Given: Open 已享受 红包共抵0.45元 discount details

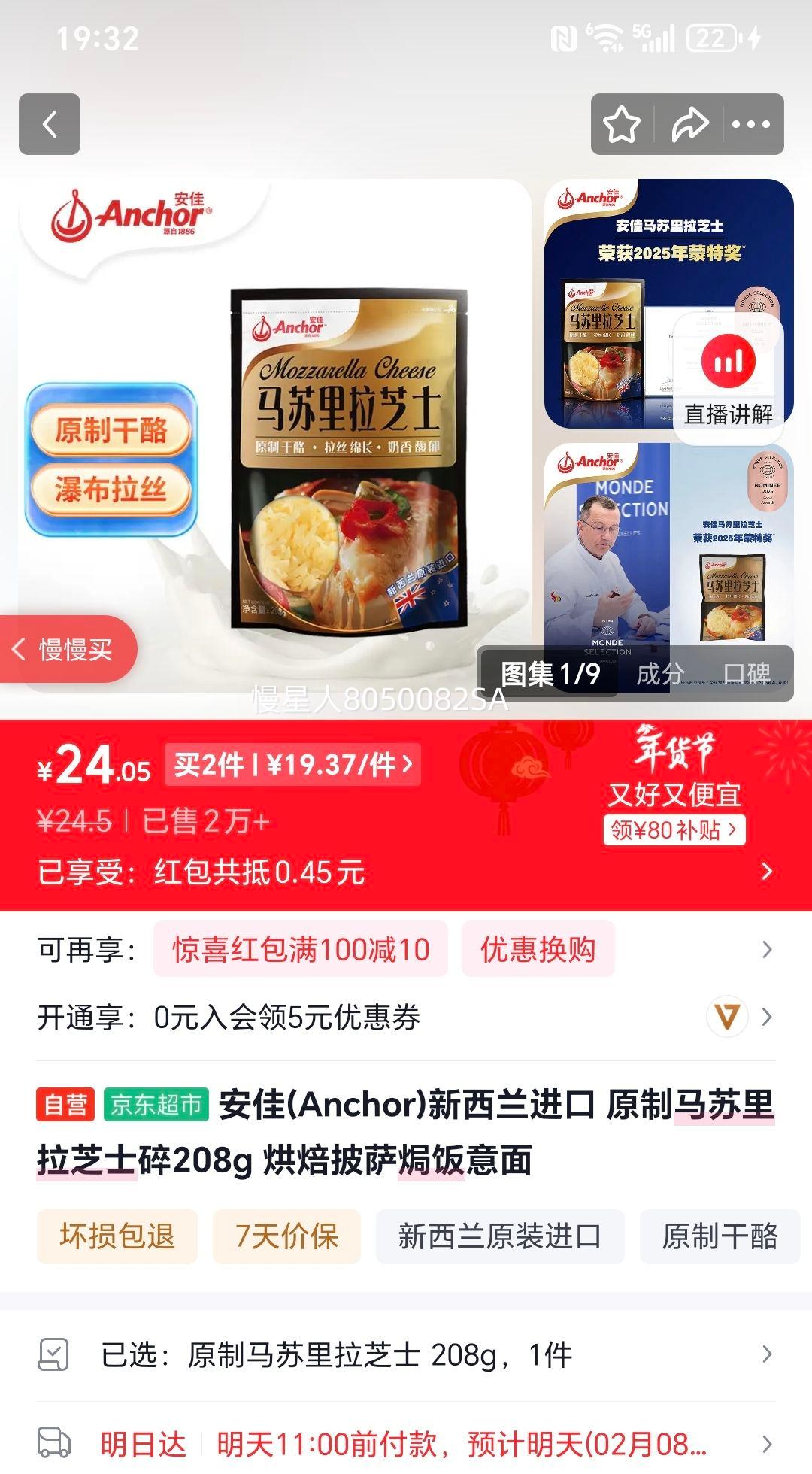Looking at the screenshot, I should point(406,872).
